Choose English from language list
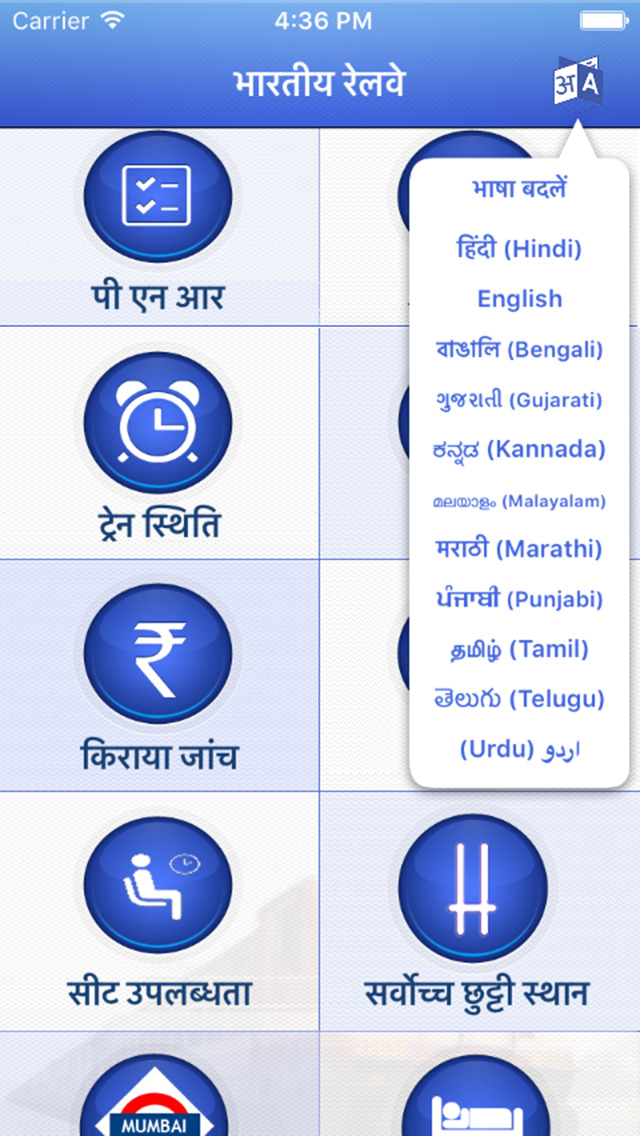Viewport: 640px width, 1136px height. 519,298
